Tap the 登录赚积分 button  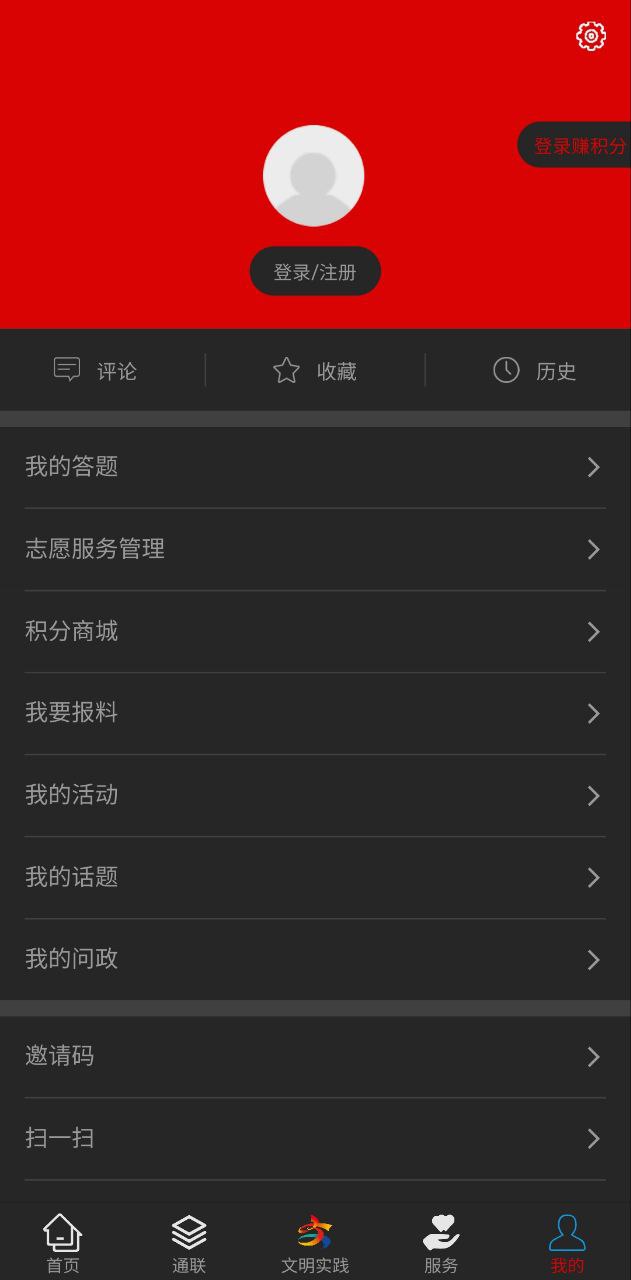coord(577,146)
